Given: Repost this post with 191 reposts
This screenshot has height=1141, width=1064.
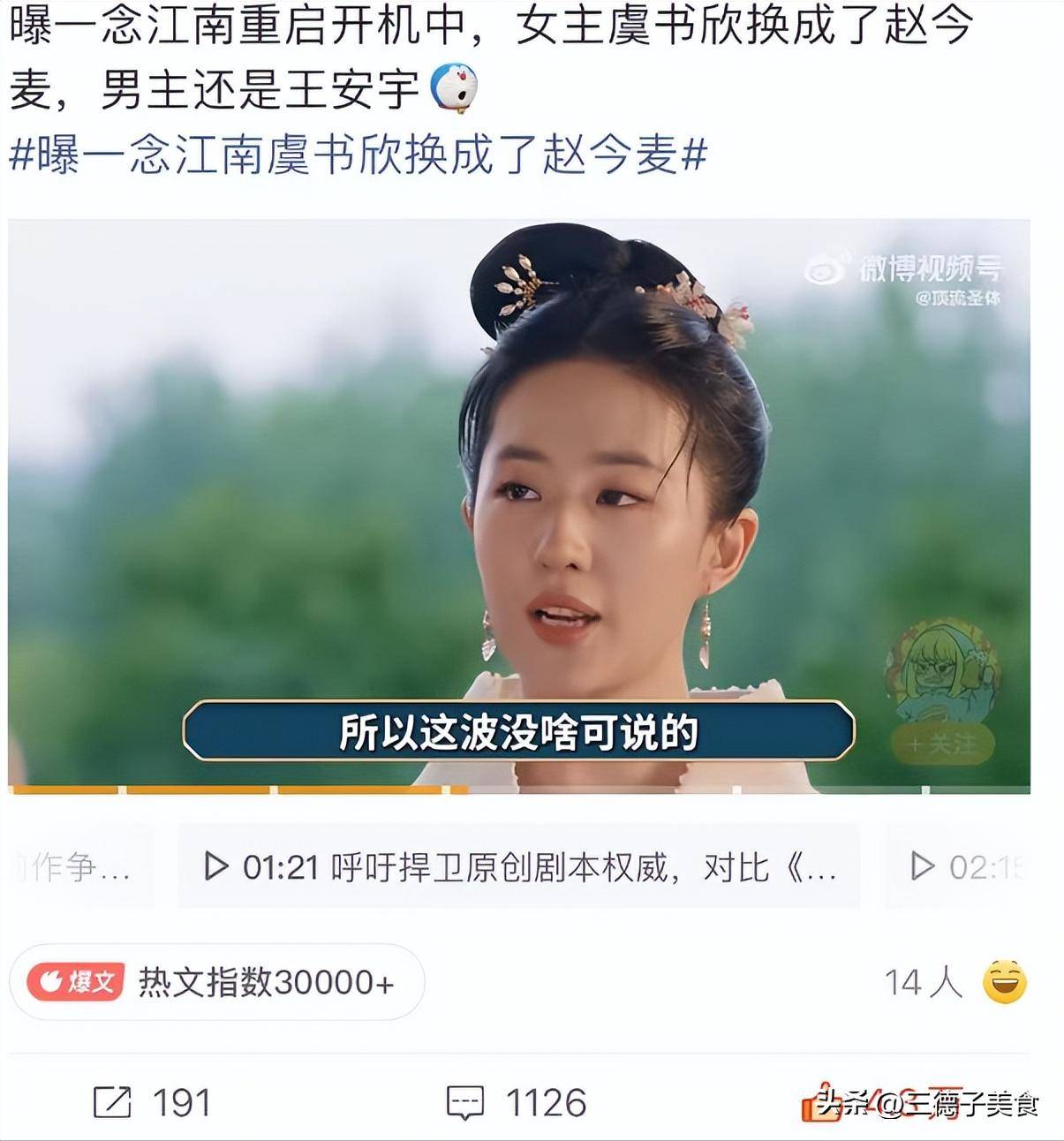Looking at the screenshot, I should (151, 1102).
